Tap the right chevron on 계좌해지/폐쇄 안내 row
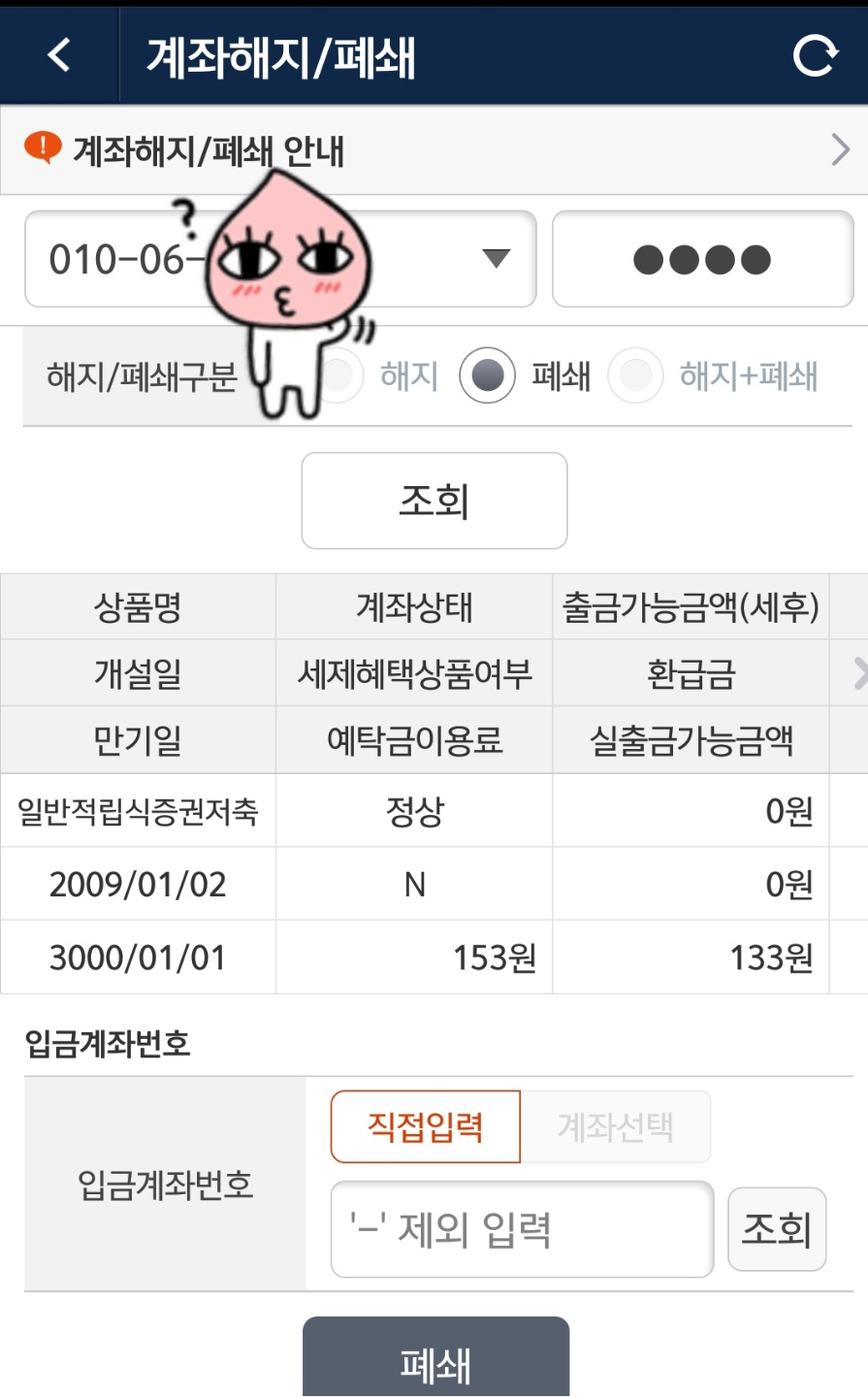Screen dimensions: 868x1397 [x=840, y=149]
